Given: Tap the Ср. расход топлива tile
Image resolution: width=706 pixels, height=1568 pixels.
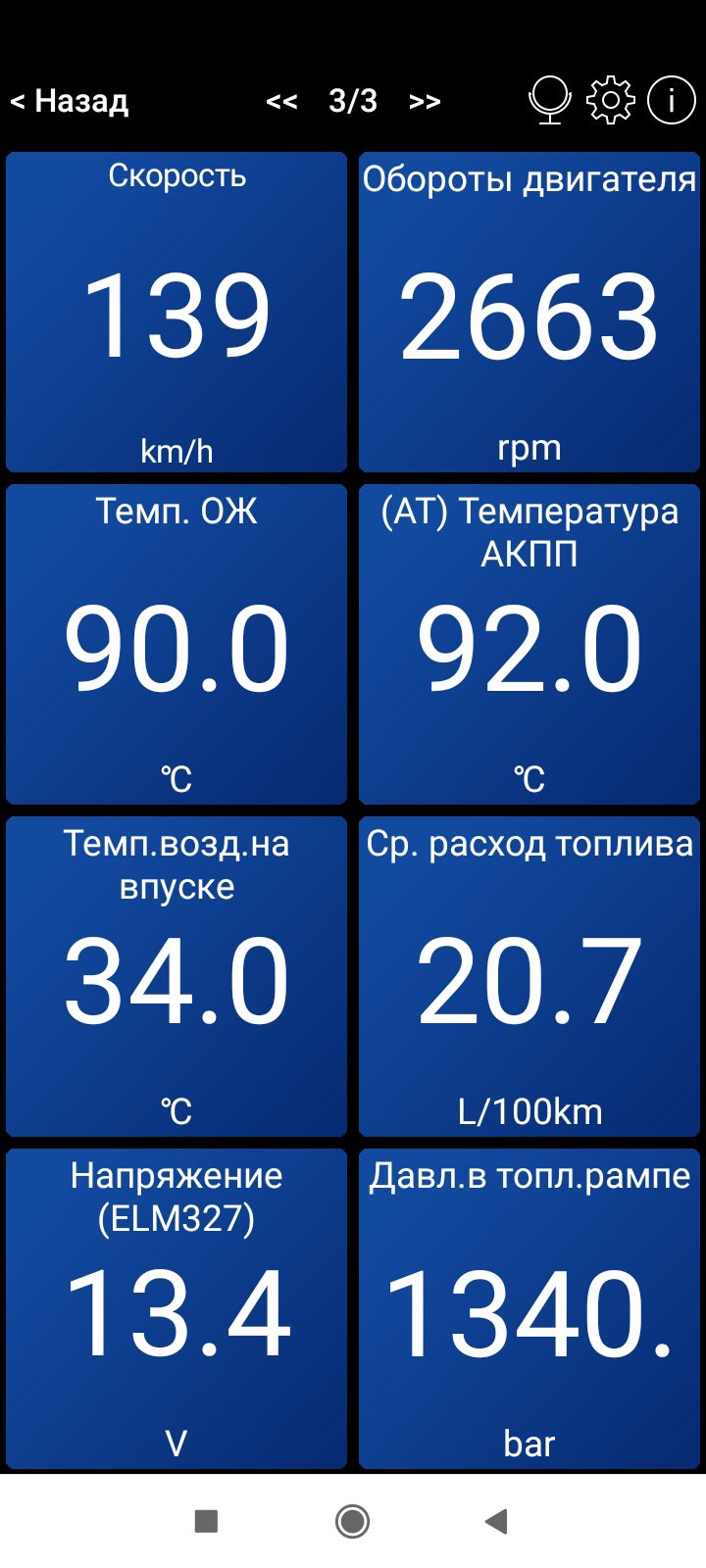Looking at the screenshot, I should coord(529,977).
